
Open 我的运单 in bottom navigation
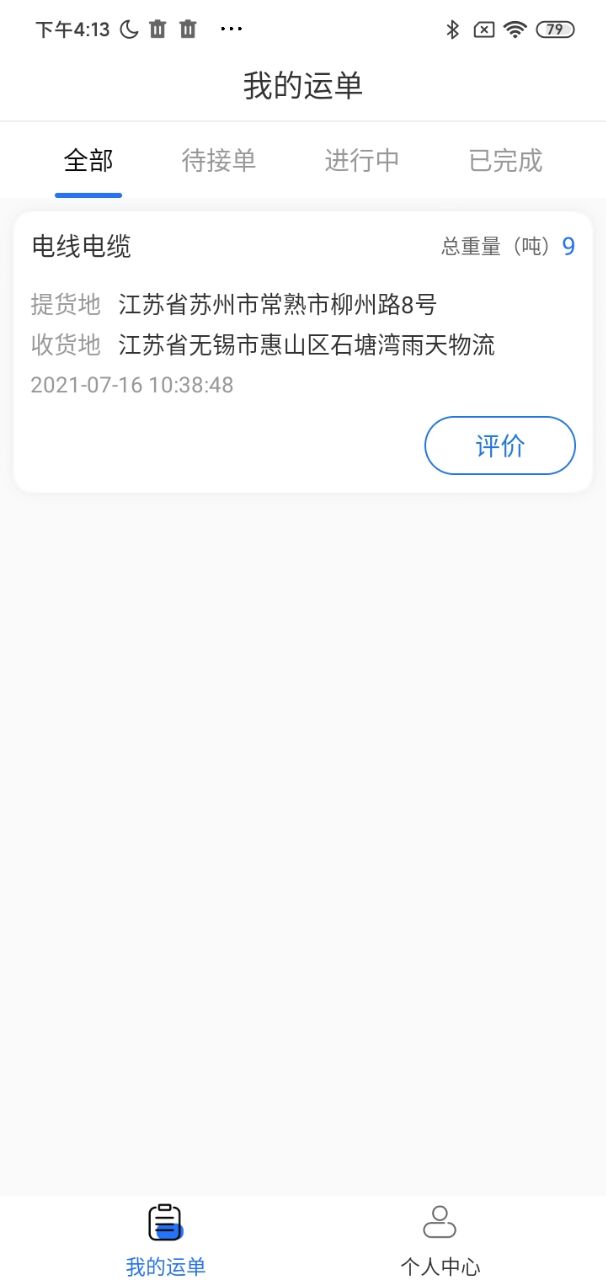pos(166,1240)
